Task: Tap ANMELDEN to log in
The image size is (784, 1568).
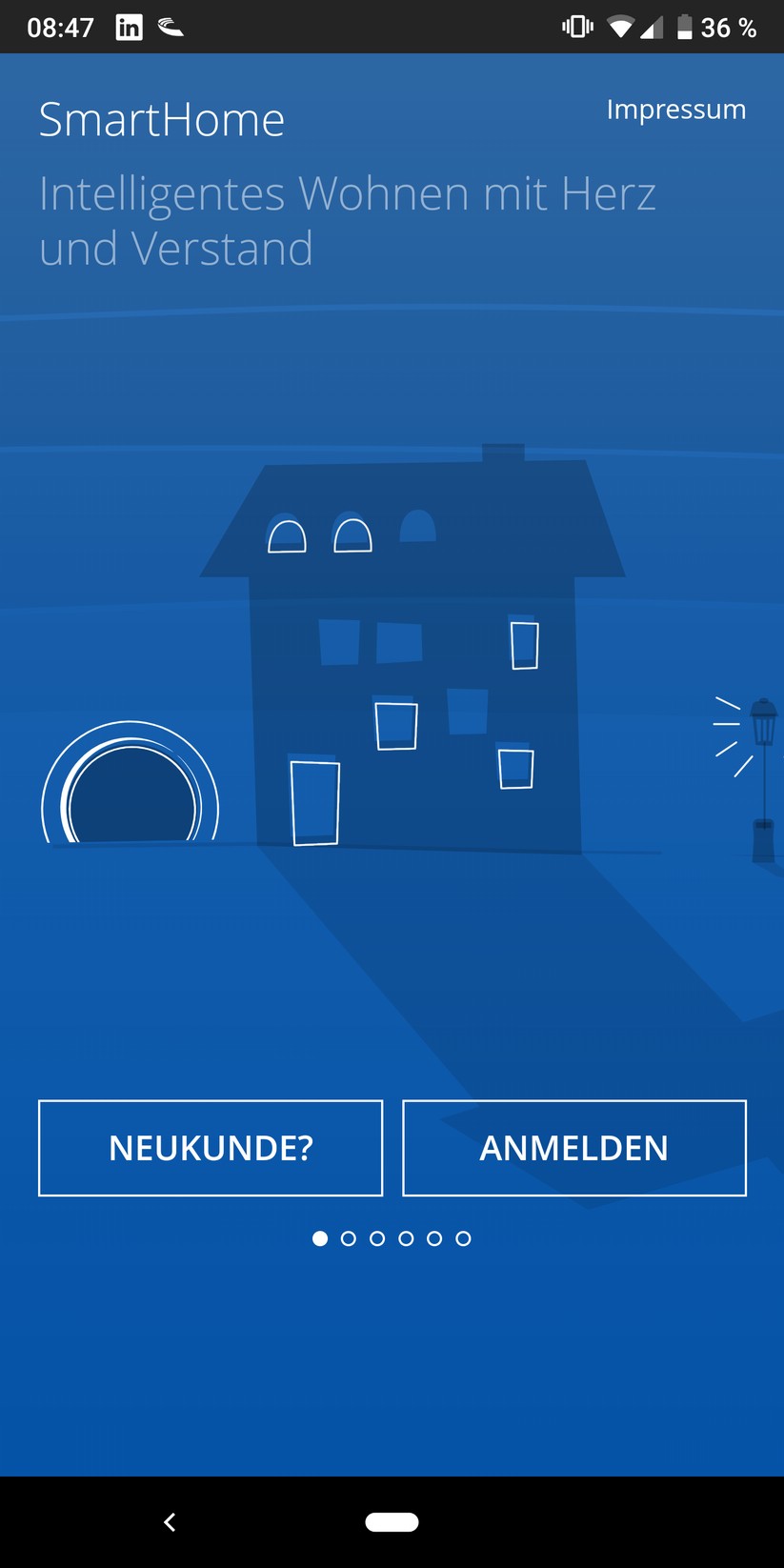Action: [x=573, y=1148]
